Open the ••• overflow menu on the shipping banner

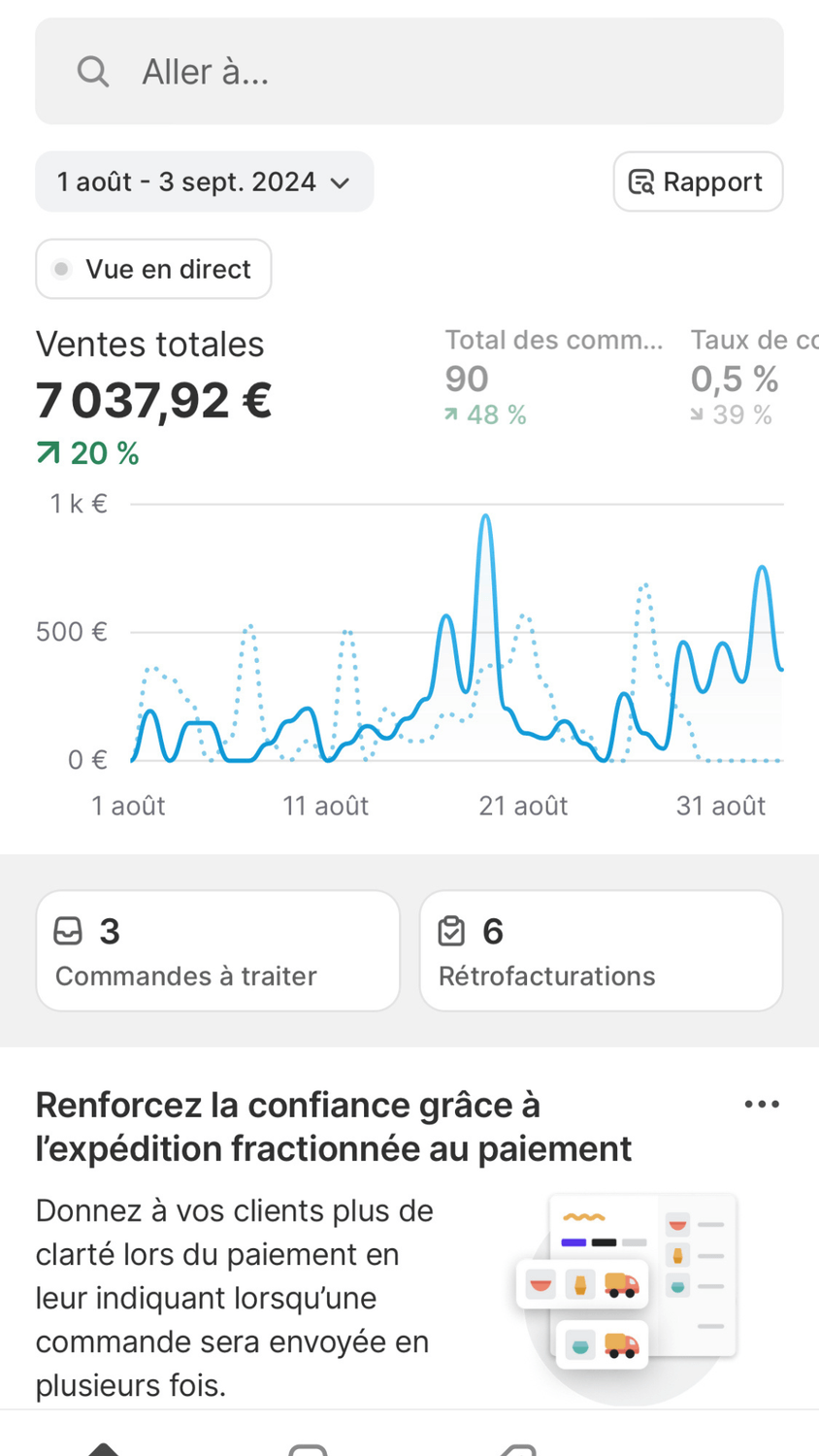[x=763, y=1103]
